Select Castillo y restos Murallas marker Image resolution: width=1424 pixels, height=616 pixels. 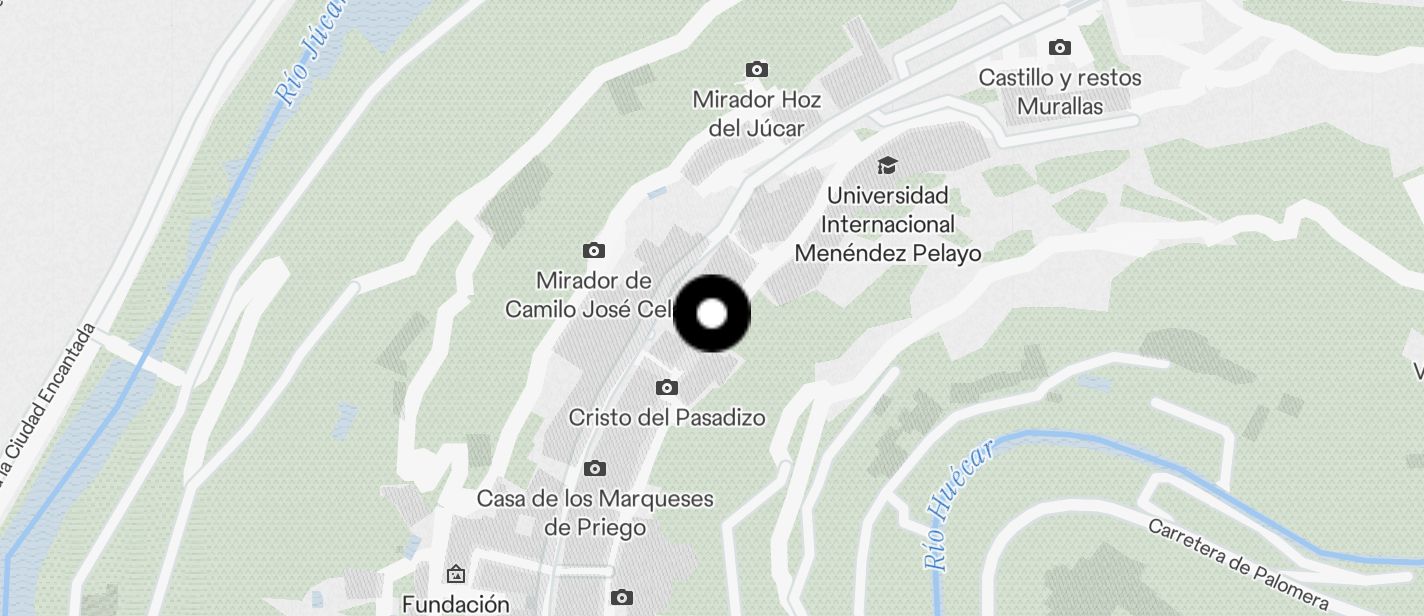coord(1059,48)
